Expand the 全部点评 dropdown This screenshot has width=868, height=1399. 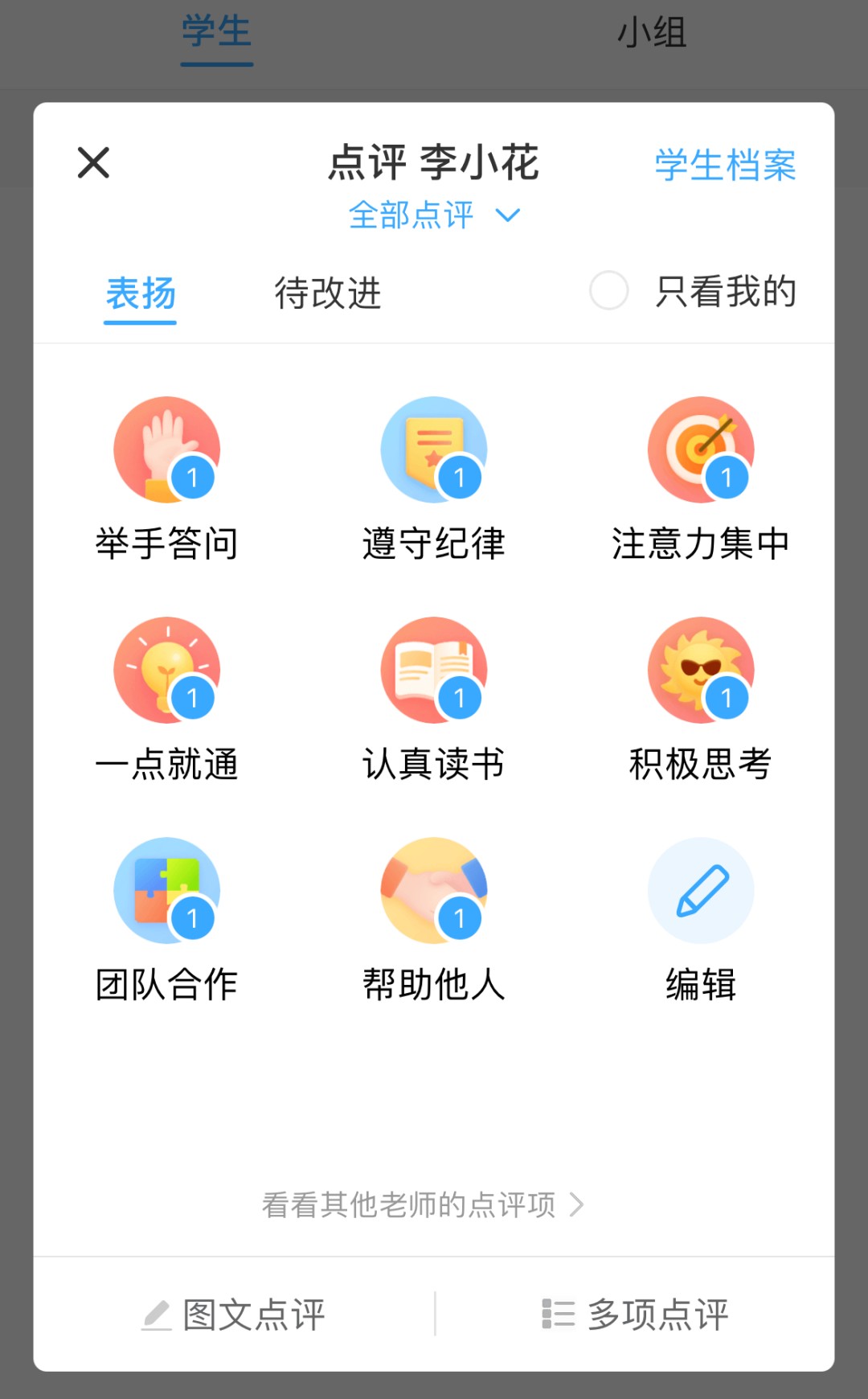411,214
